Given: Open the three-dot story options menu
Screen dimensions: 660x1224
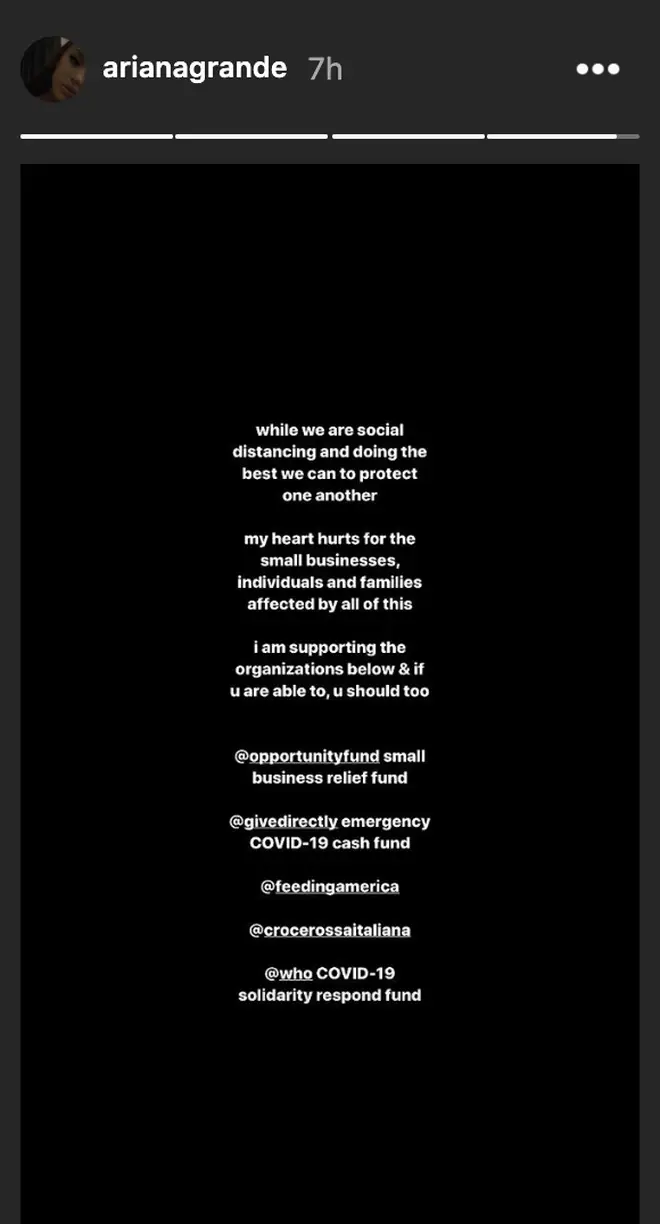Looking at the screenshot, I should pyautogui.click(x=598, y=69).
